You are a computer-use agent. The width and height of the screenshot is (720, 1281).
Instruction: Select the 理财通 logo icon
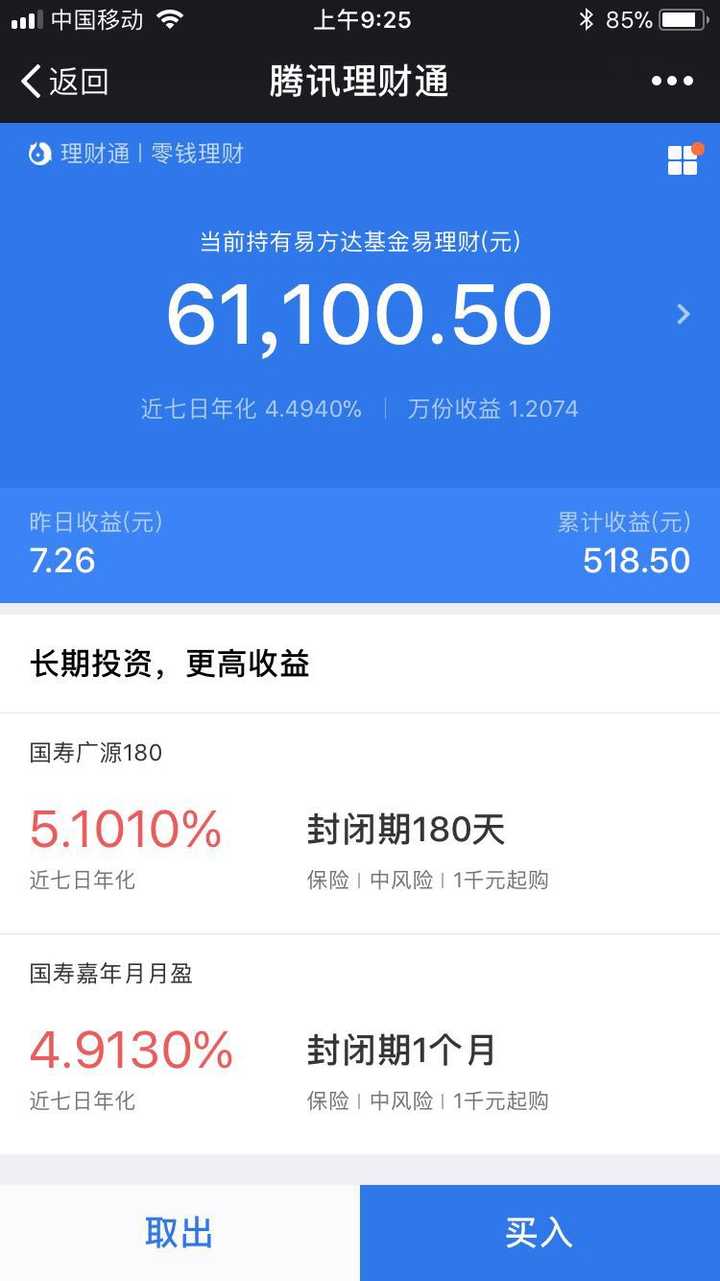coord(40,156)
